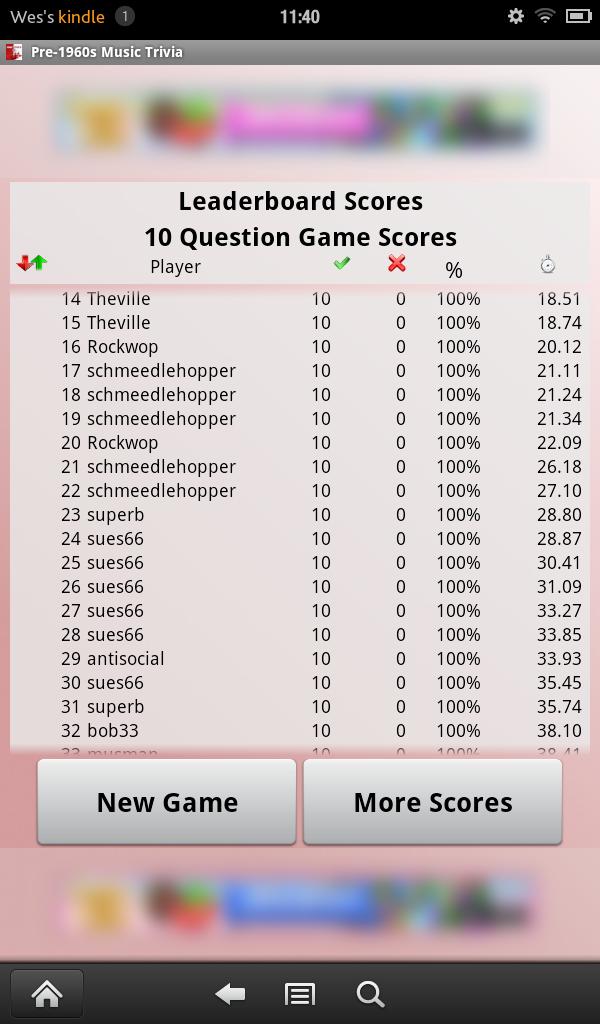Go back using the navigation arrow

point(231,993)
